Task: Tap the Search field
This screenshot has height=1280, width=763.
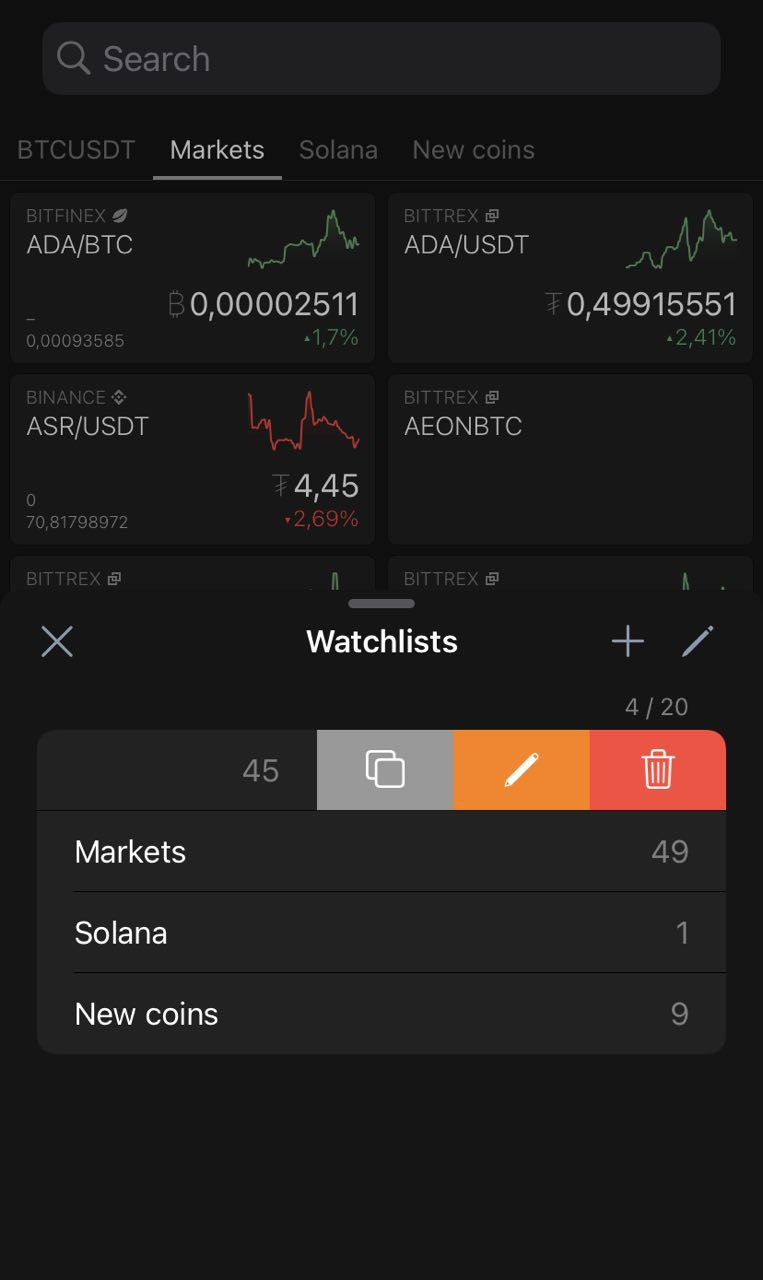Action: click(x=381, y=59)
